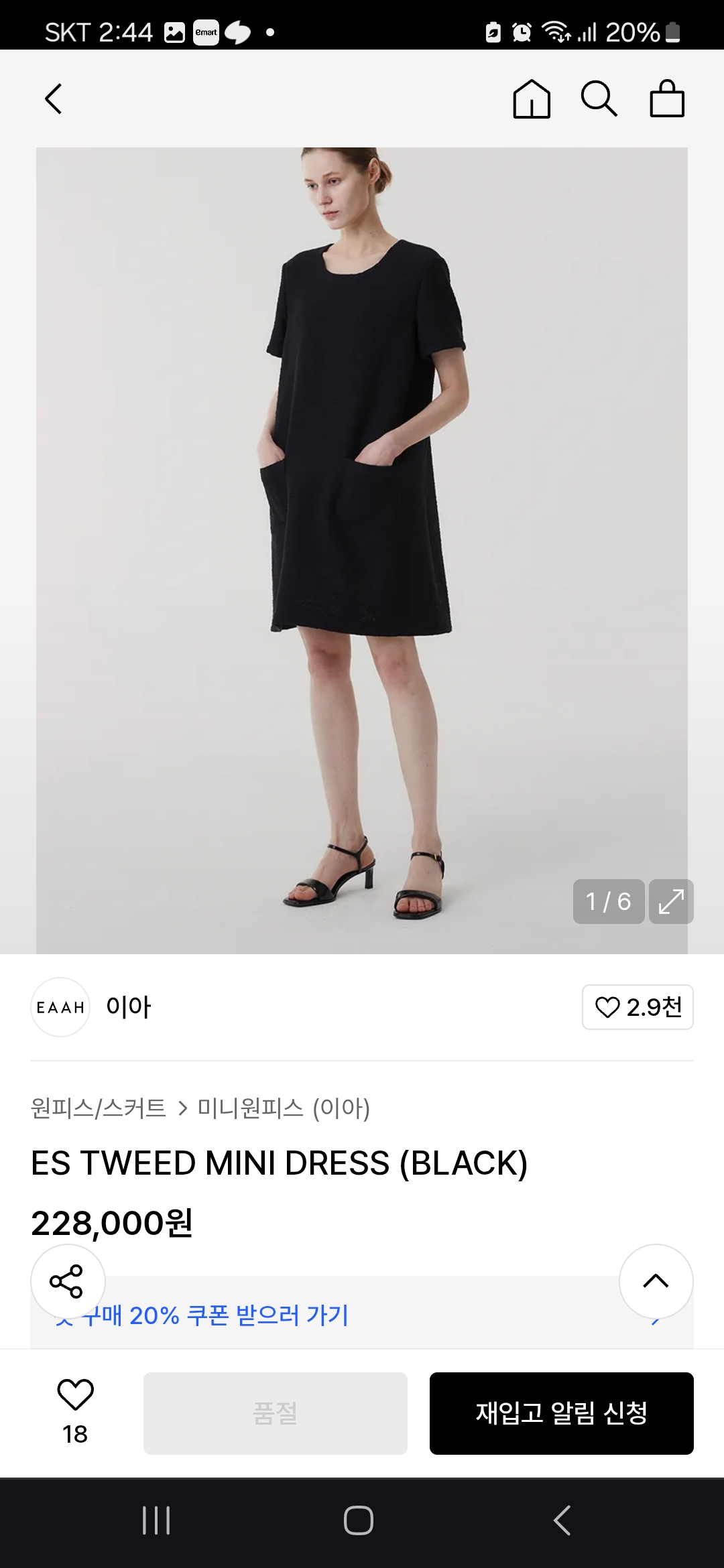The image size is (724, 1568).
Task: Tap the system home button
Action: pos(359,1520)
